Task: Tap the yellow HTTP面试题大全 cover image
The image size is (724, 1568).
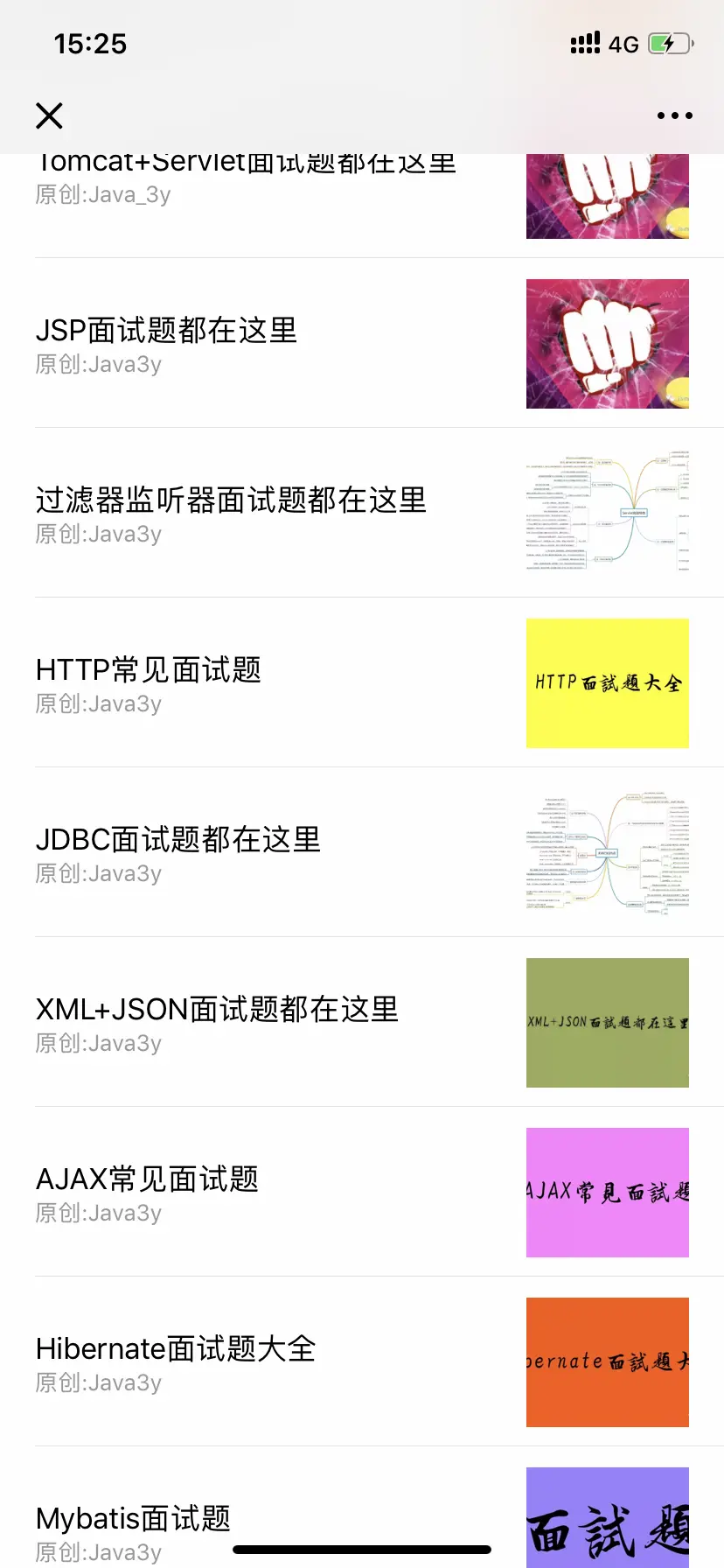Action: [x=607, y=682]
